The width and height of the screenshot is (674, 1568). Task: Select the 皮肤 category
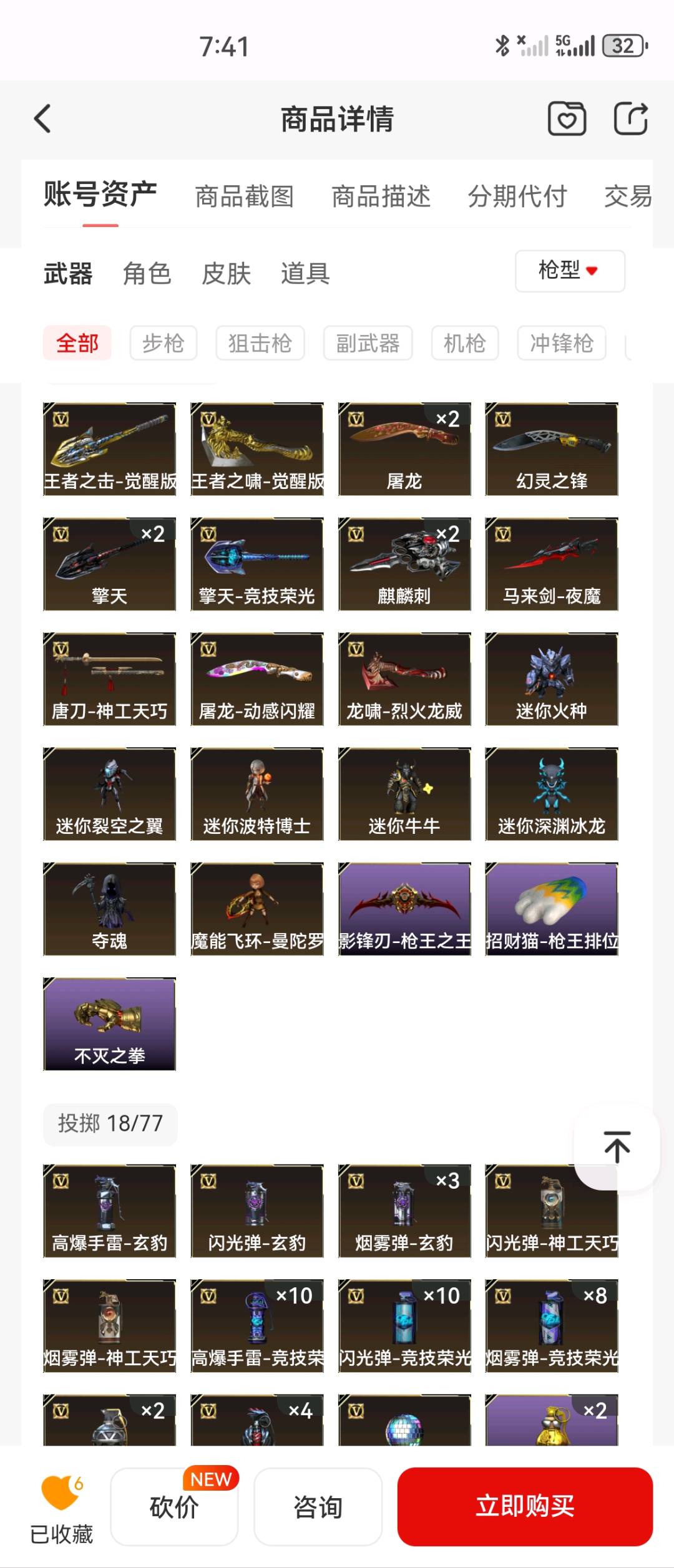(226, 273)
